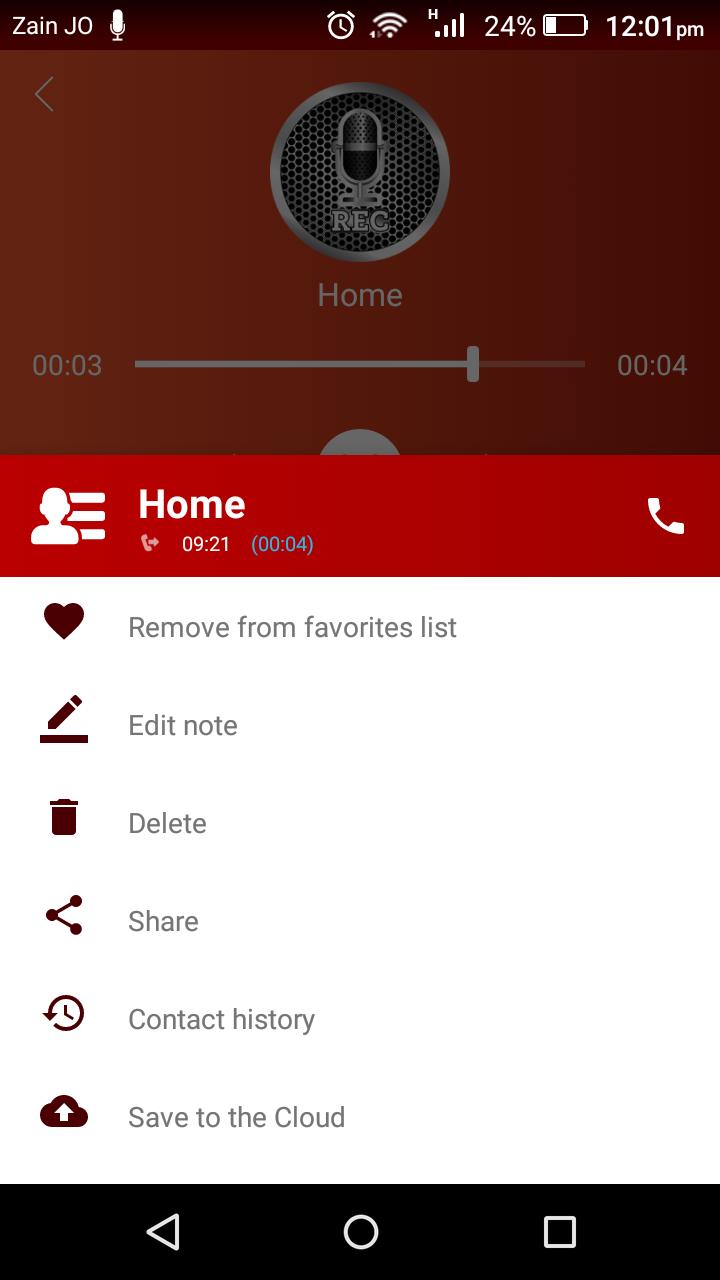Remove recording from favorites list
The height and width of the screenshot is (1280, 720).
click(x=292, y=627)
